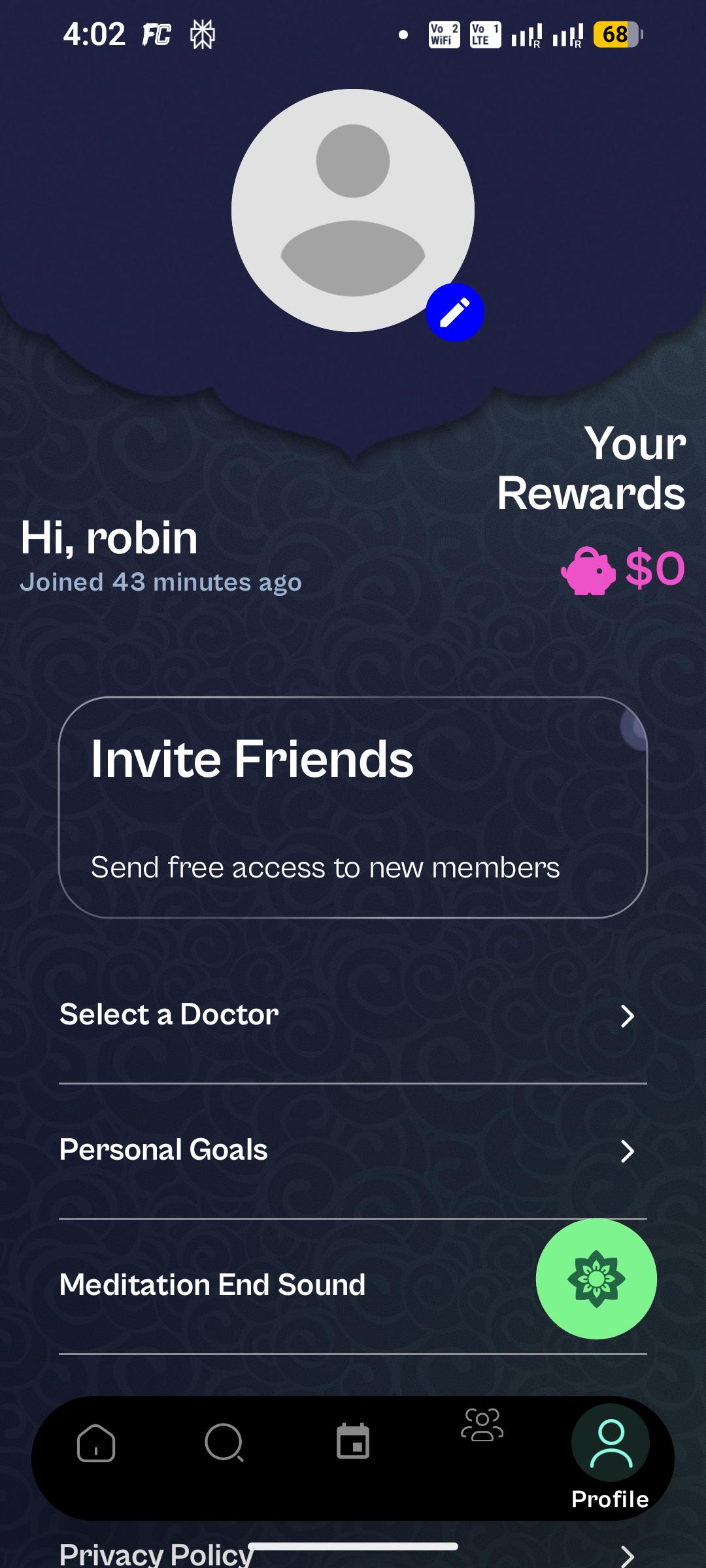Tap the green lotus floating button

click(x=596, y=1279)
